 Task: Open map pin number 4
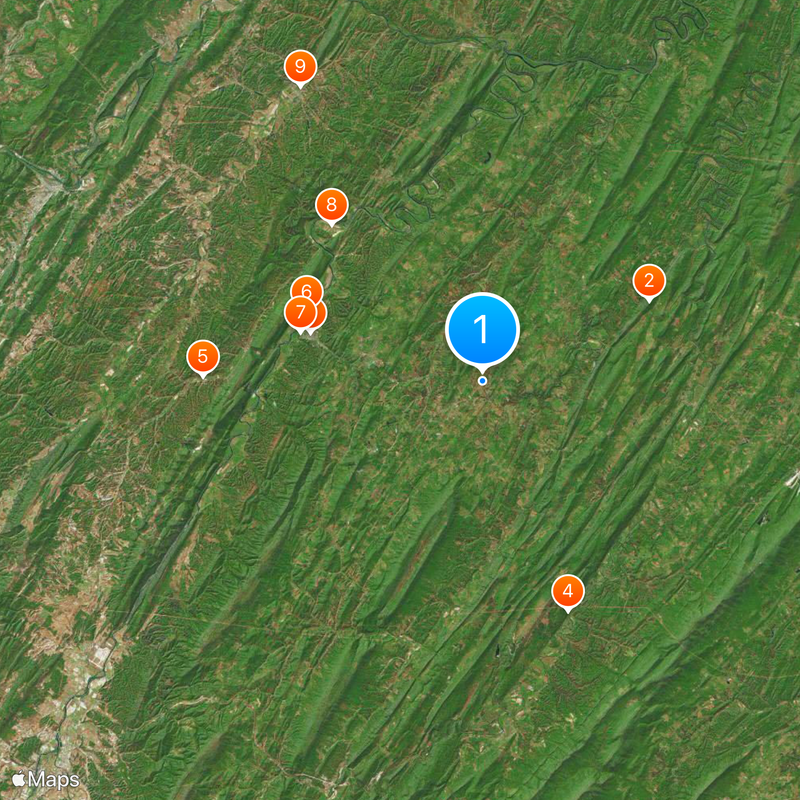point(568,591)
